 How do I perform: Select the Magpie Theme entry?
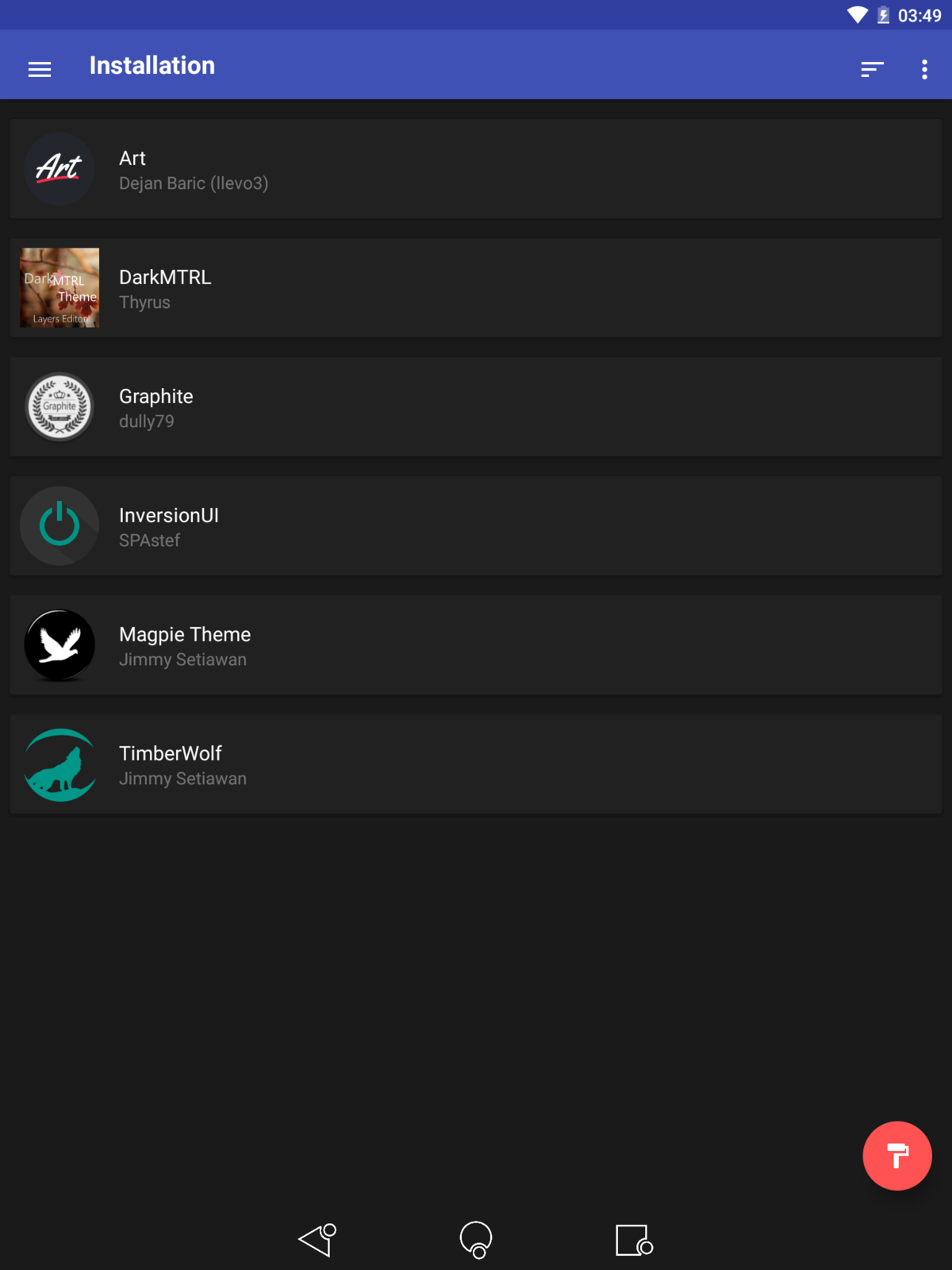[476, 645]
